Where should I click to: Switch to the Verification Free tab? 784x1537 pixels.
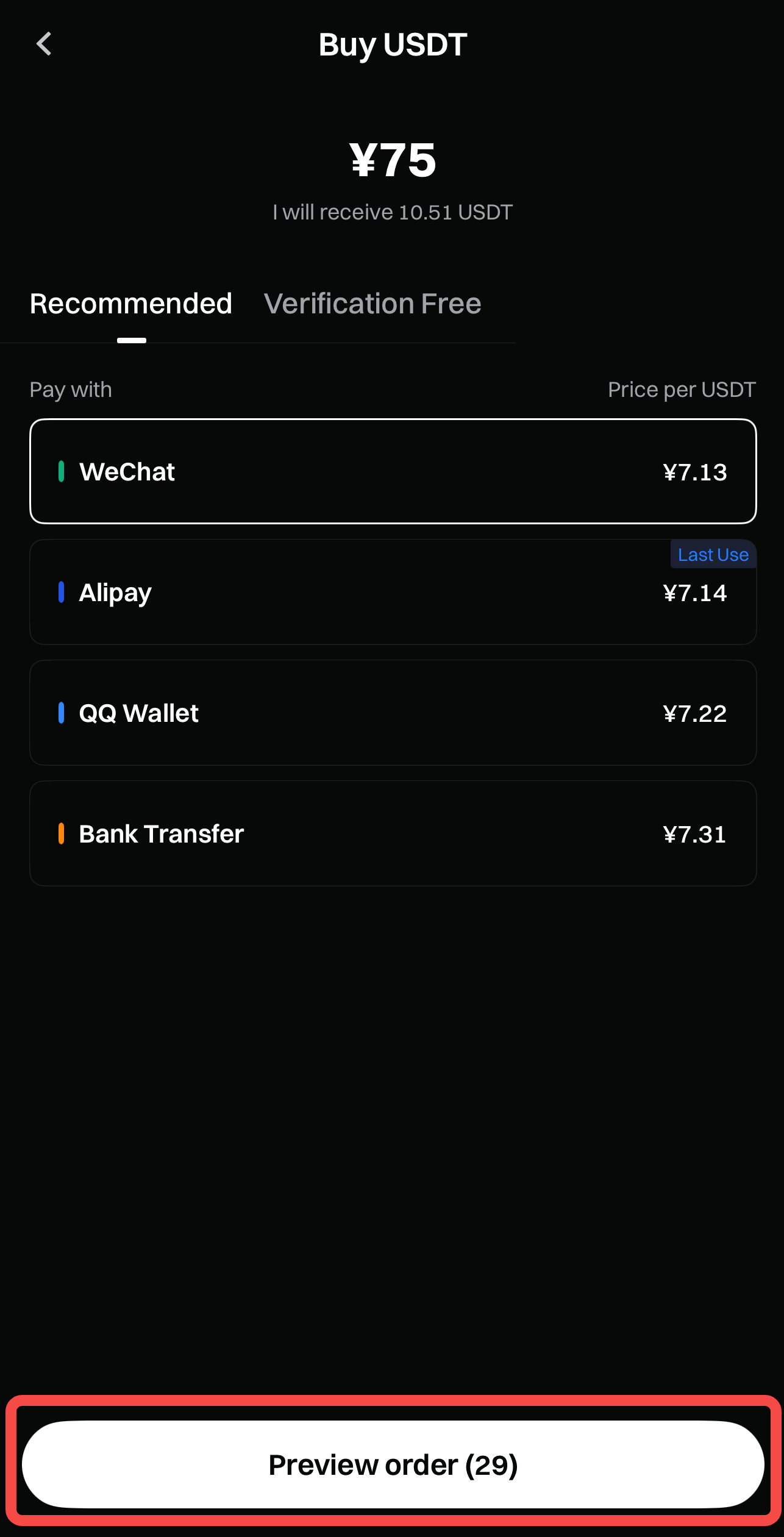pos(372,304)
